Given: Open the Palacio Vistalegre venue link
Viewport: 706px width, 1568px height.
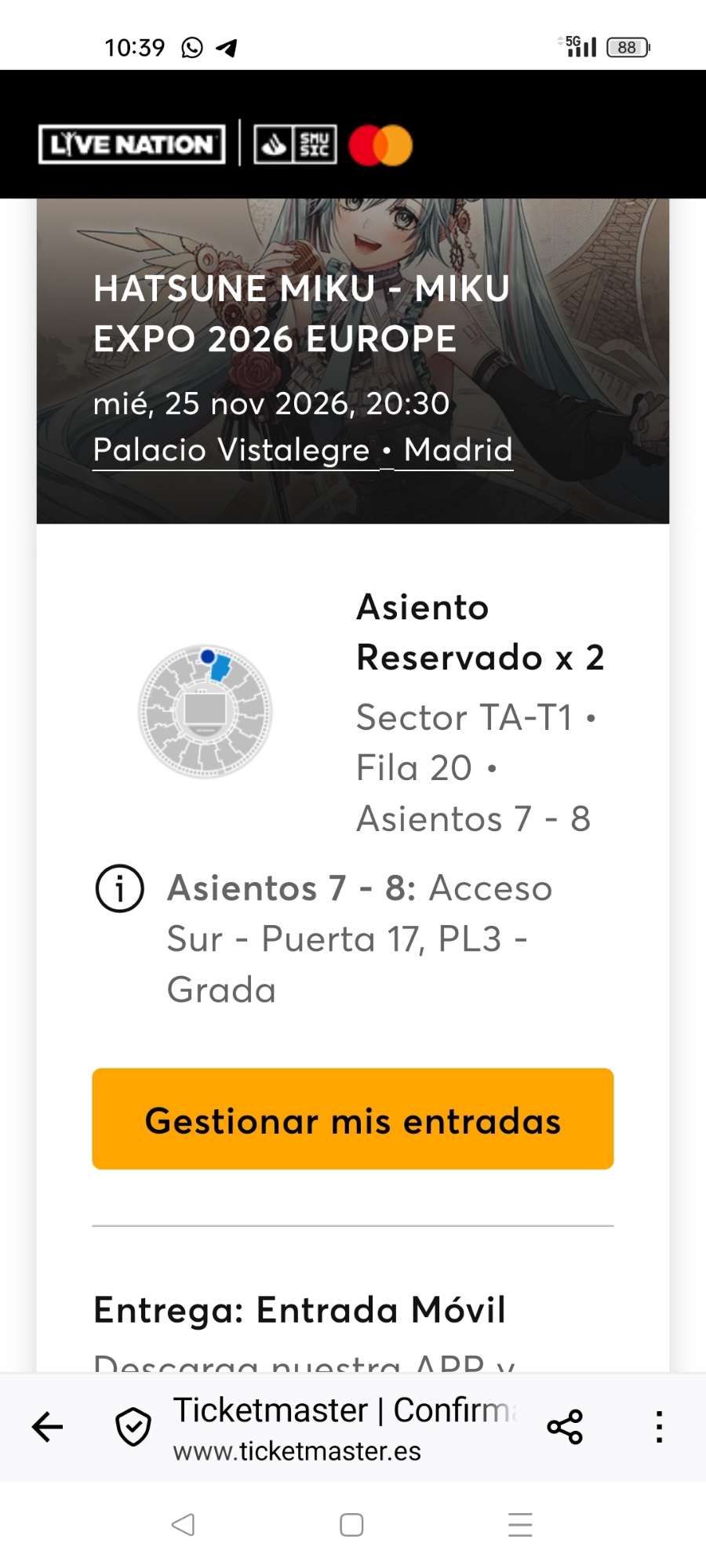Looking at the screenshot, I should (231, 450).
